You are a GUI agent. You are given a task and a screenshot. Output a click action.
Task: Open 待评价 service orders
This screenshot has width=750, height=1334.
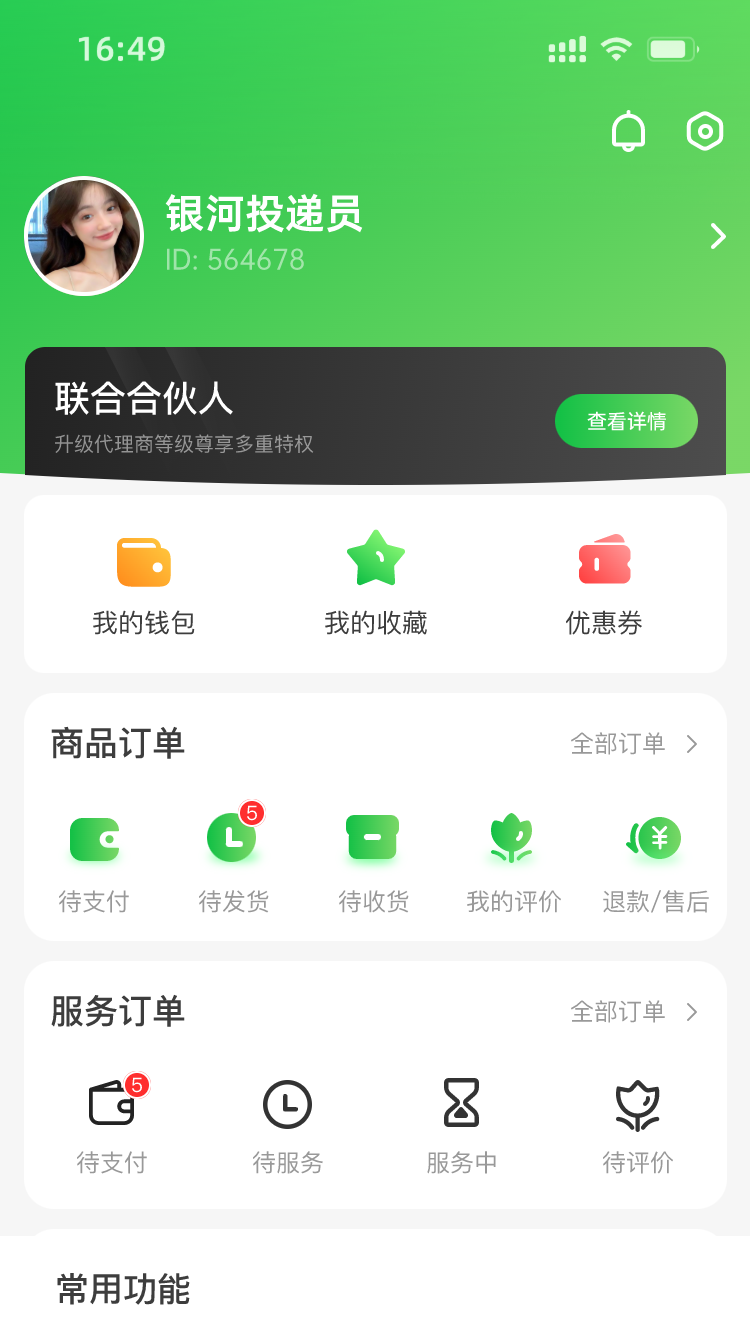(637, 1124)
